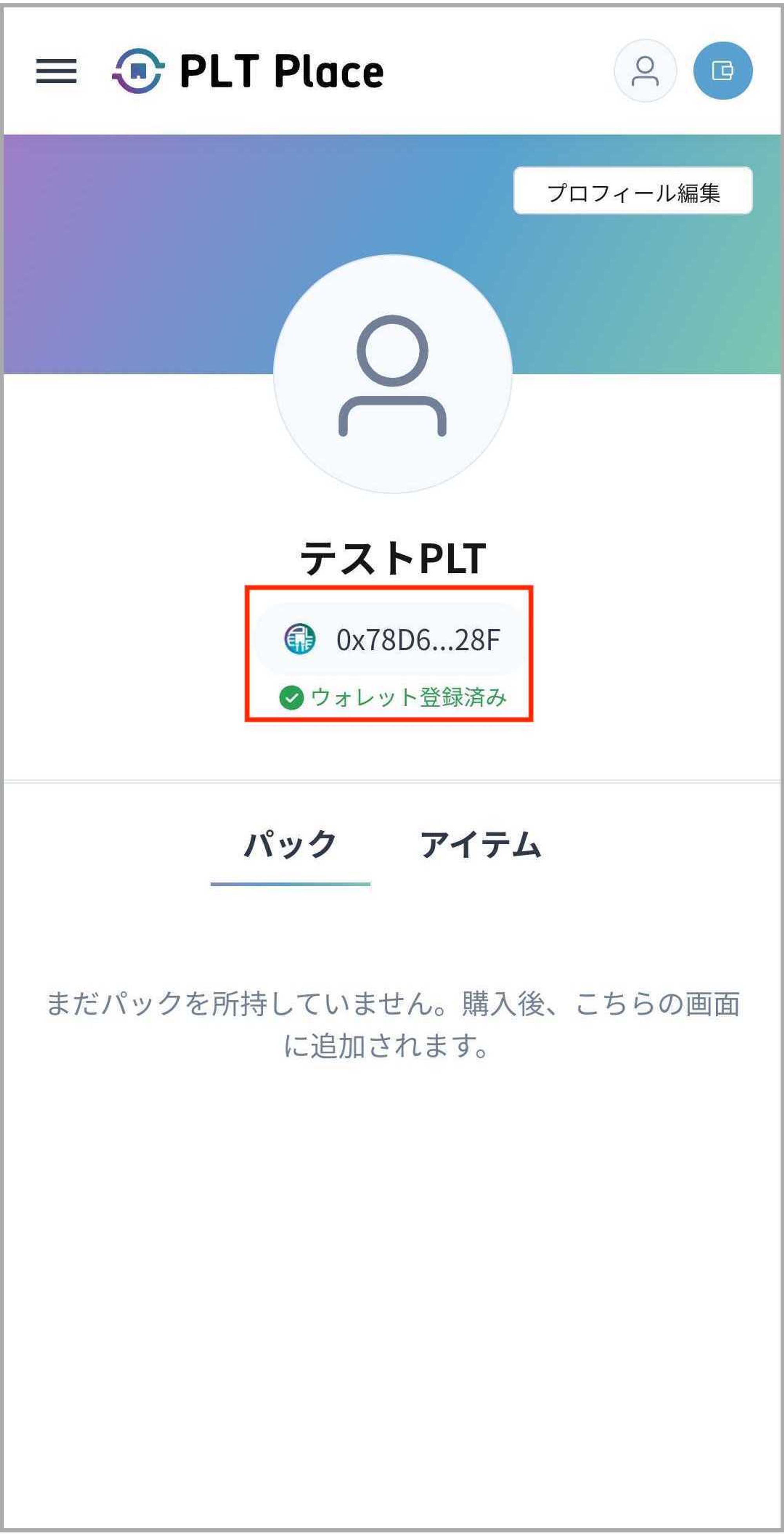Switch to the アイテム tab
This screenshot has width=784, height=1536.
coord(480,845)
